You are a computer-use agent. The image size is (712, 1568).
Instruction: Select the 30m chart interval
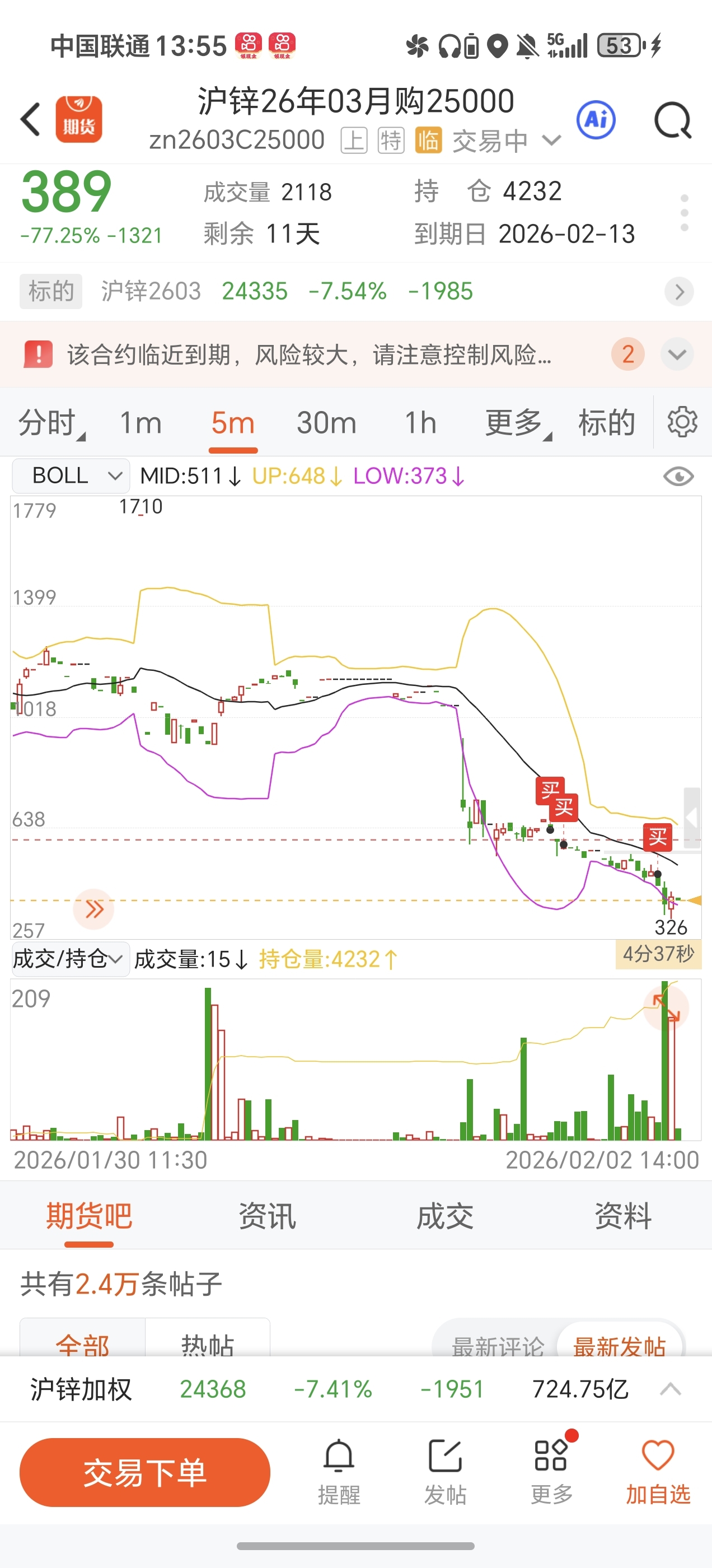pyautogui.click(x=326, y=423)
